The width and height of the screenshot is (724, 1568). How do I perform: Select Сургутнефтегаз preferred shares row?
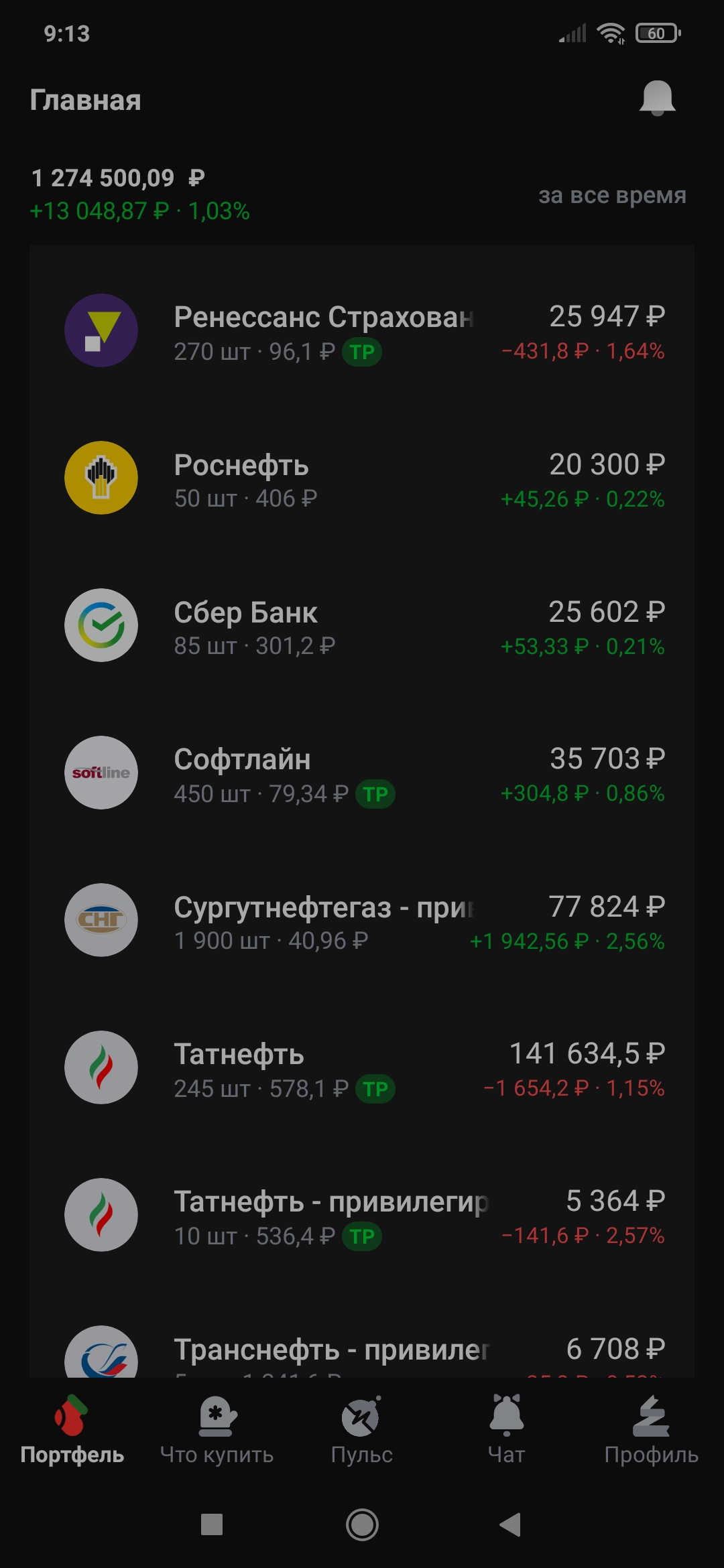(362, 921)
